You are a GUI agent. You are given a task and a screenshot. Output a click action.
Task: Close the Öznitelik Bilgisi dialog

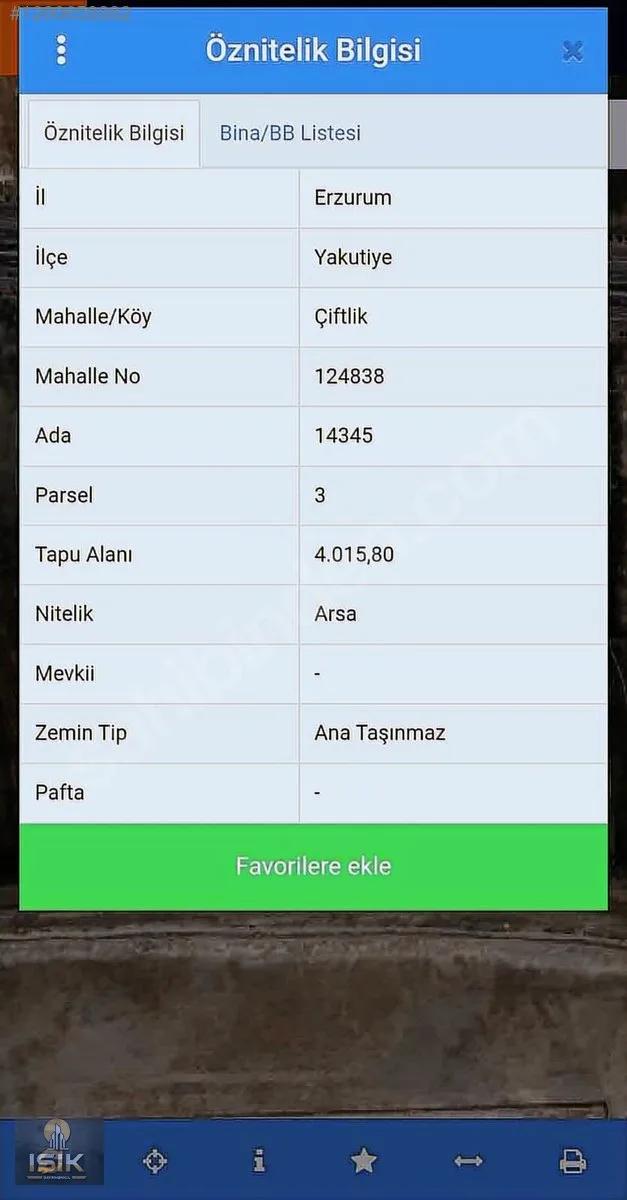click(572, 51)
